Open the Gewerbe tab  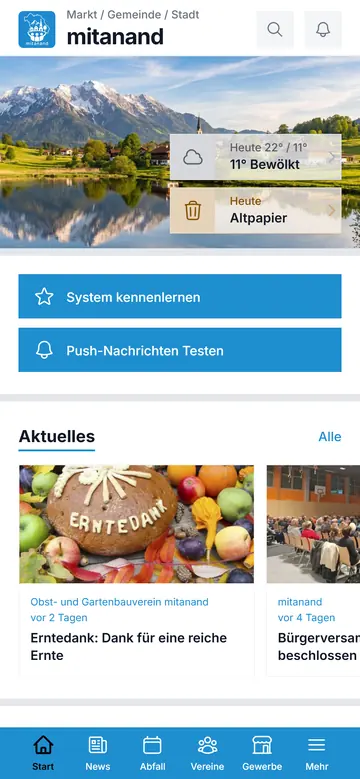click(262, 753)
